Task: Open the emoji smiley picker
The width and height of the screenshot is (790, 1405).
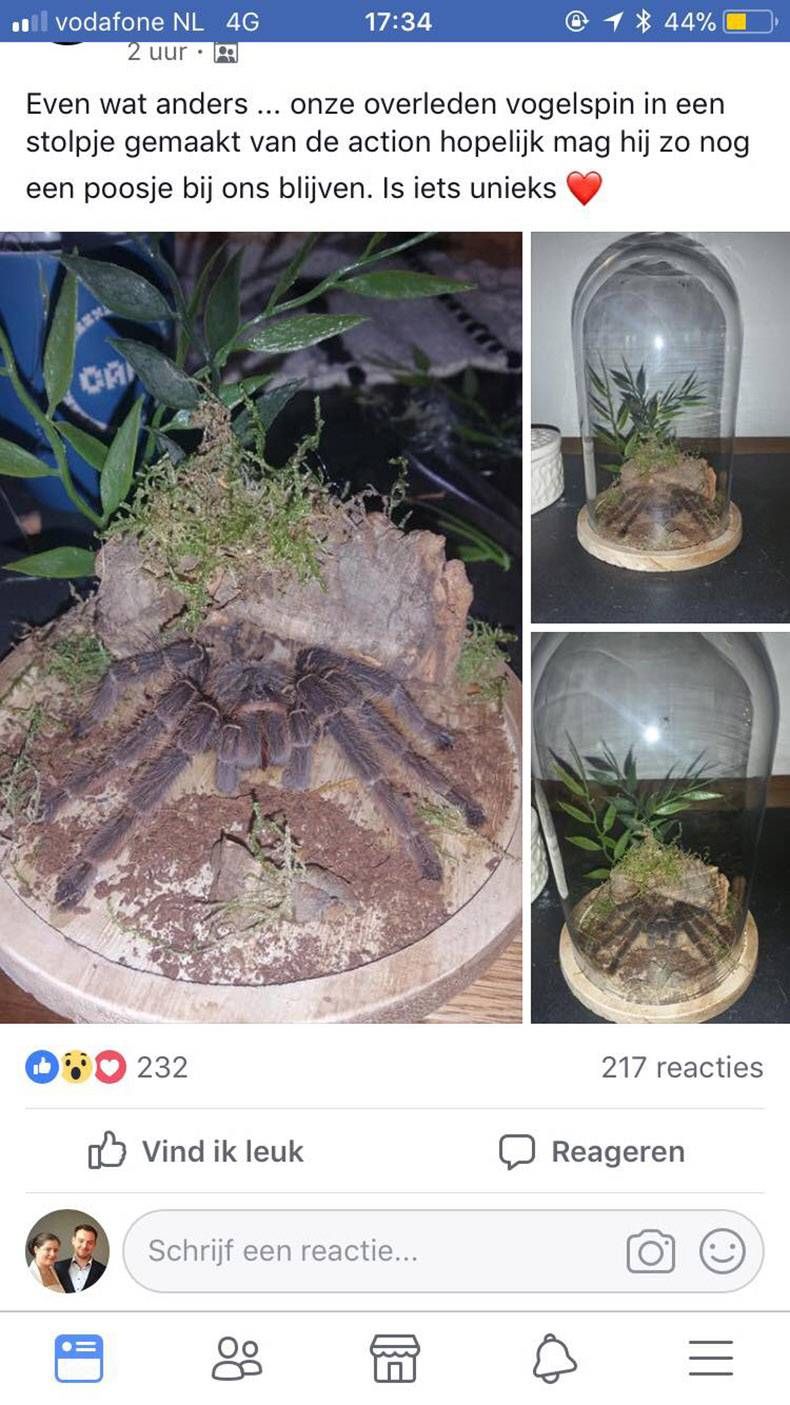Action: tap(722, 1251)
